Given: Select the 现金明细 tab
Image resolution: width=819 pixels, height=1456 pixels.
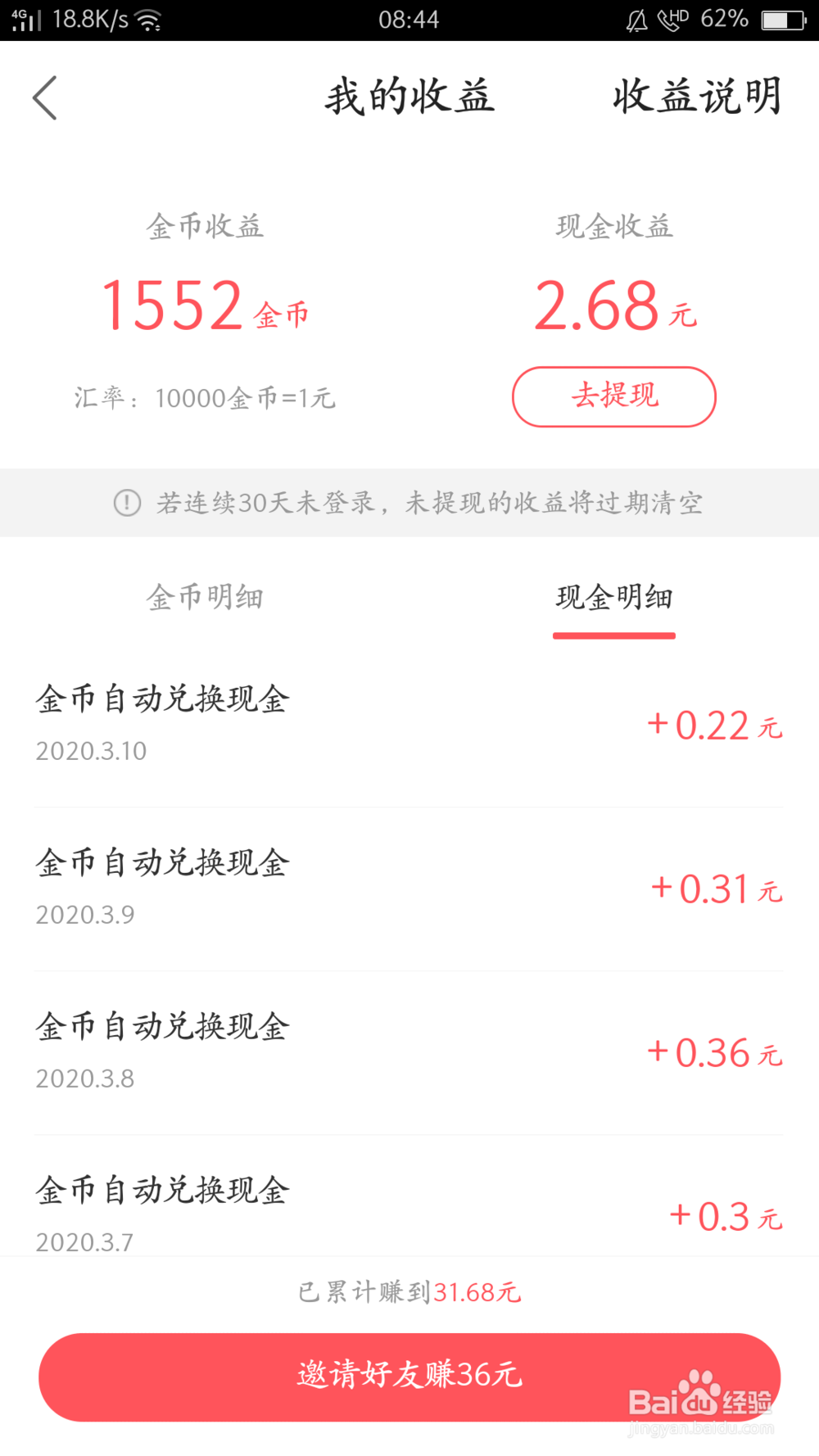Looking at the screenshot, I should coord(614,598).
